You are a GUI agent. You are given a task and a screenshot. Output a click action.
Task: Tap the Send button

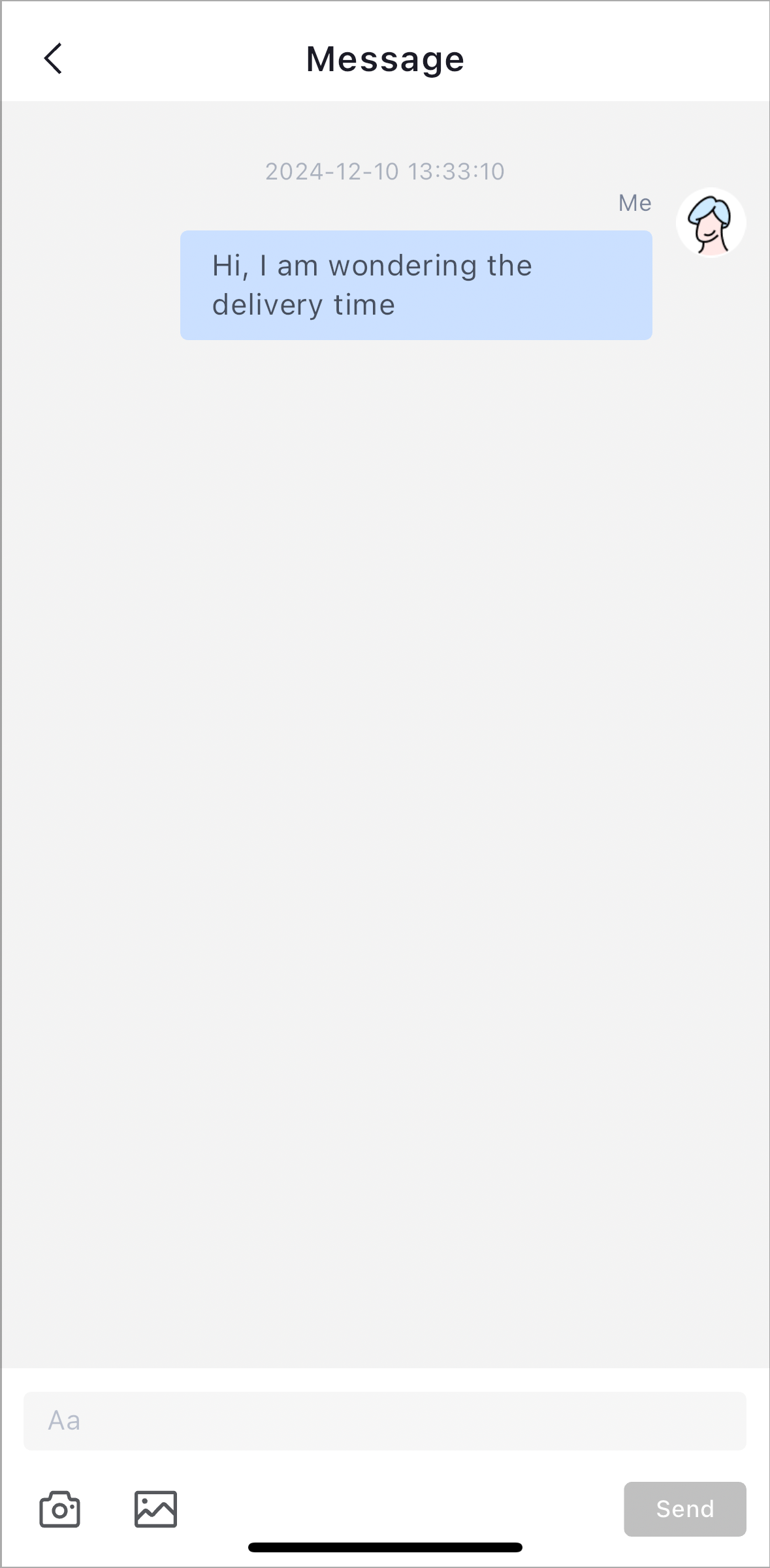(684, 1509)
